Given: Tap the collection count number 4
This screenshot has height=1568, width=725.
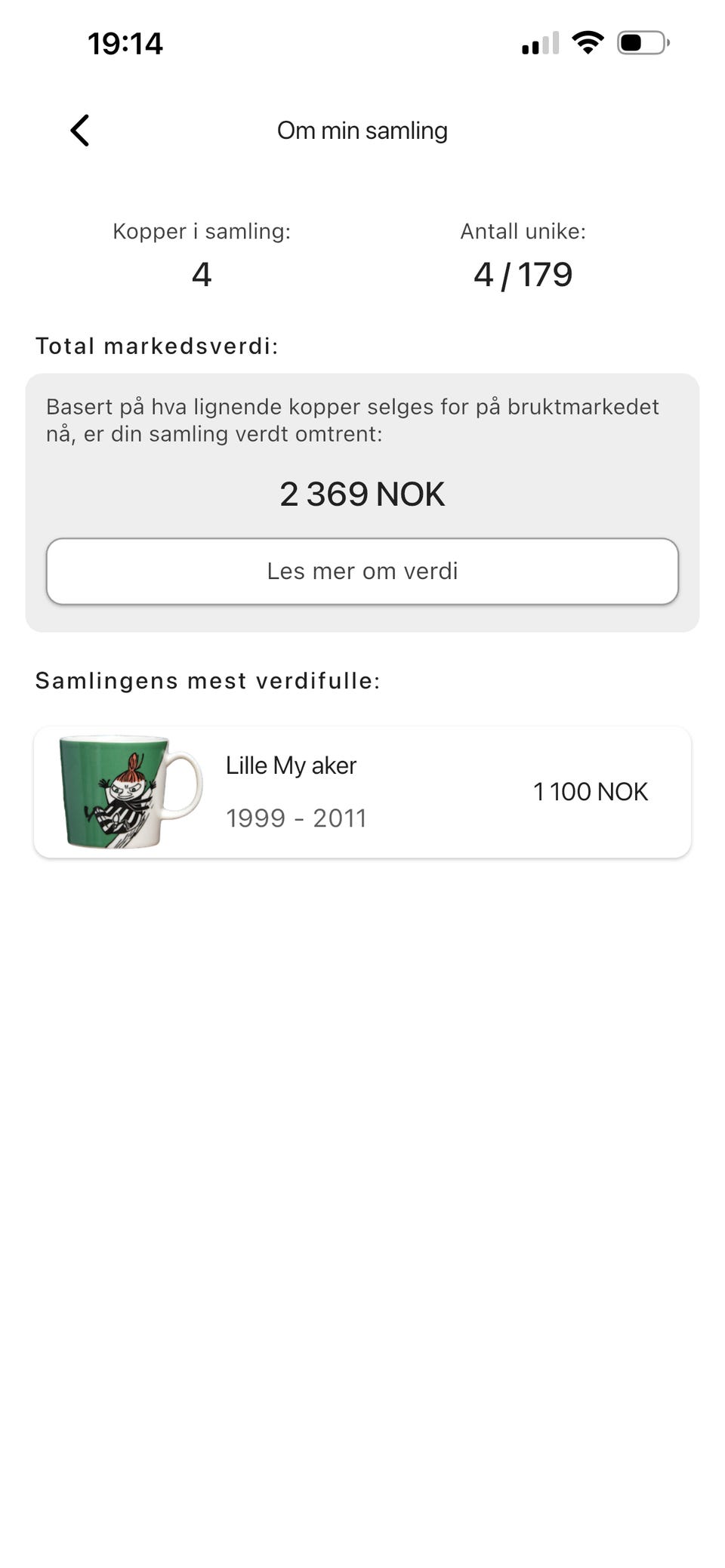Looking at the screenshot, I should pyautogui.click(x=202, y=275).
